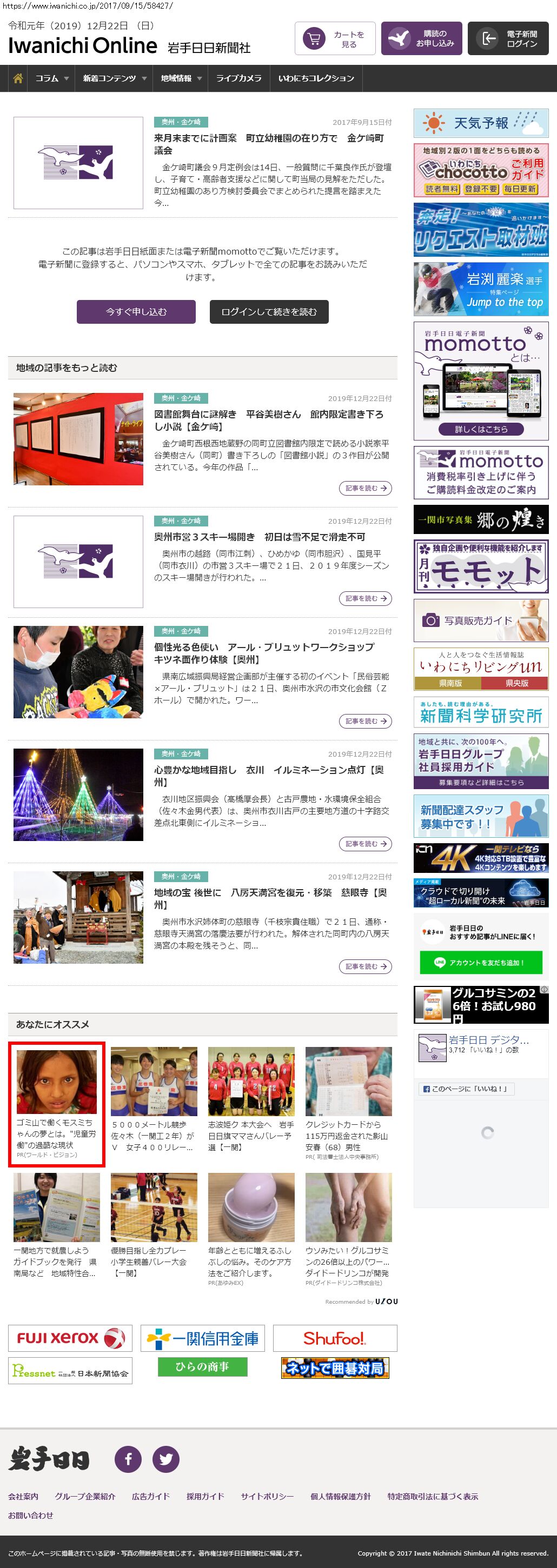Tap ログインして続きを読む button
Viewport: 557px width, 1568px height.
coord(269,312)
